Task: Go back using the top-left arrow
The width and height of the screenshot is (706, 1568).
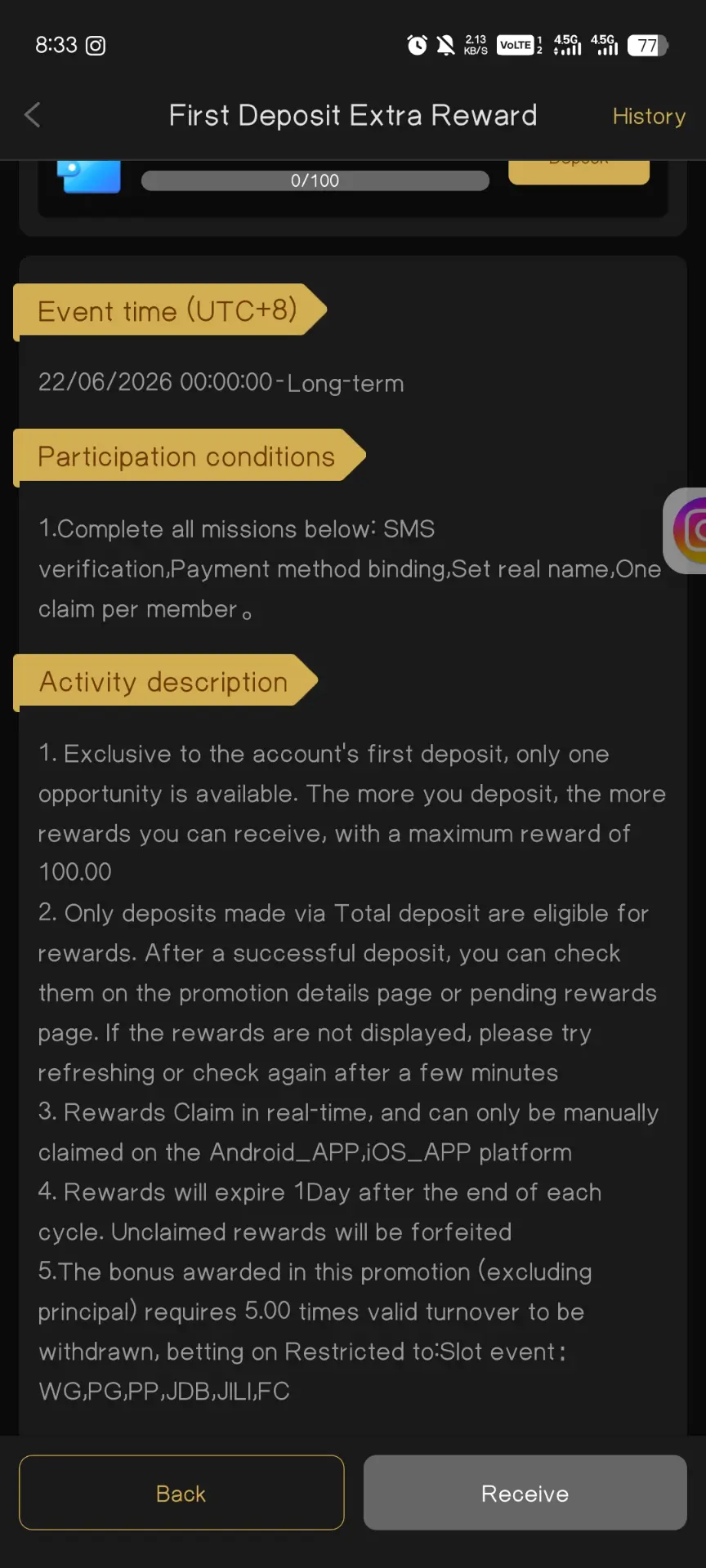Action: pyautogui.click(x=33, y=115)
